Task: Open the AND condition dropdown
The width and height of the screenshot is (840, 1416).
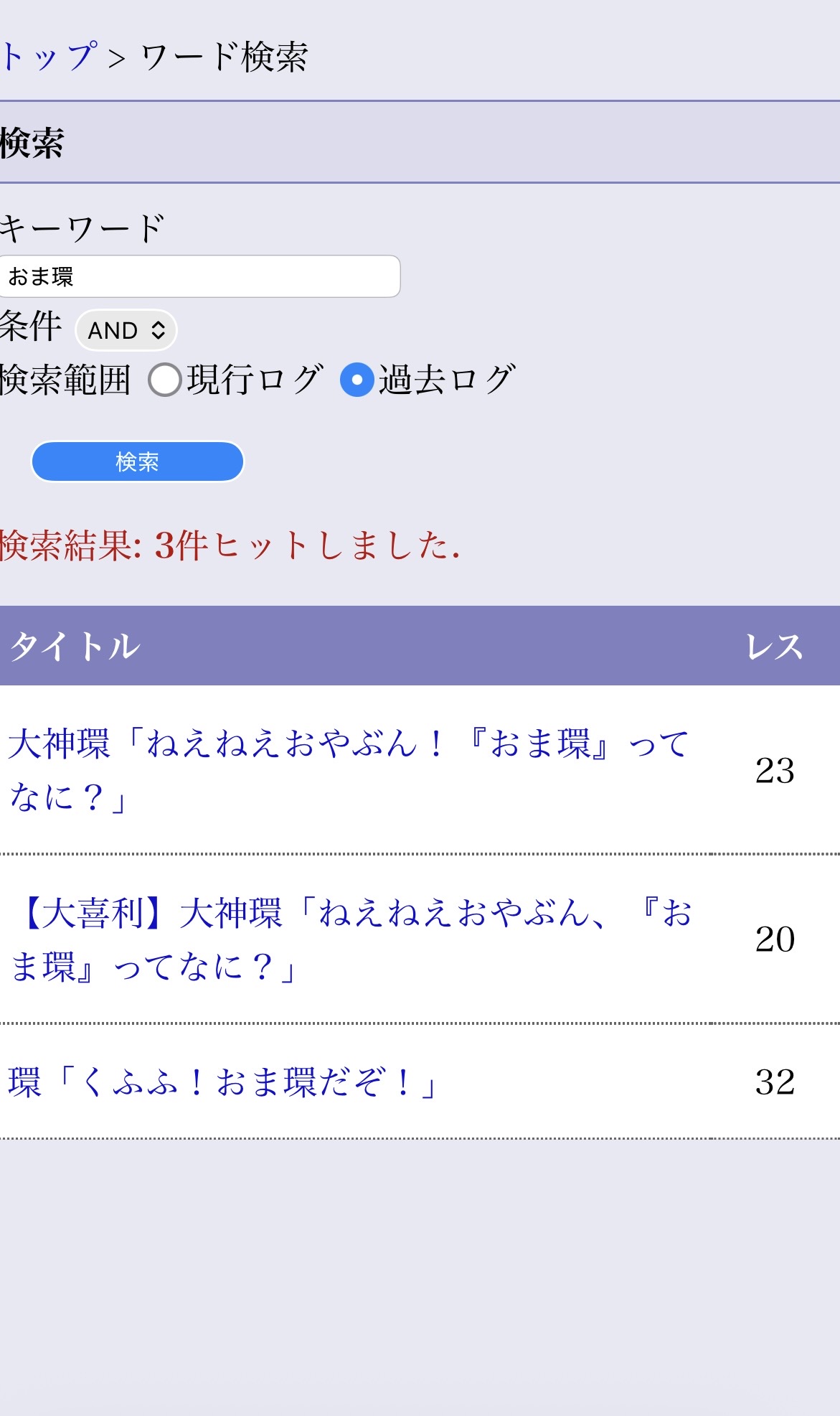Action: coord(126,330)
